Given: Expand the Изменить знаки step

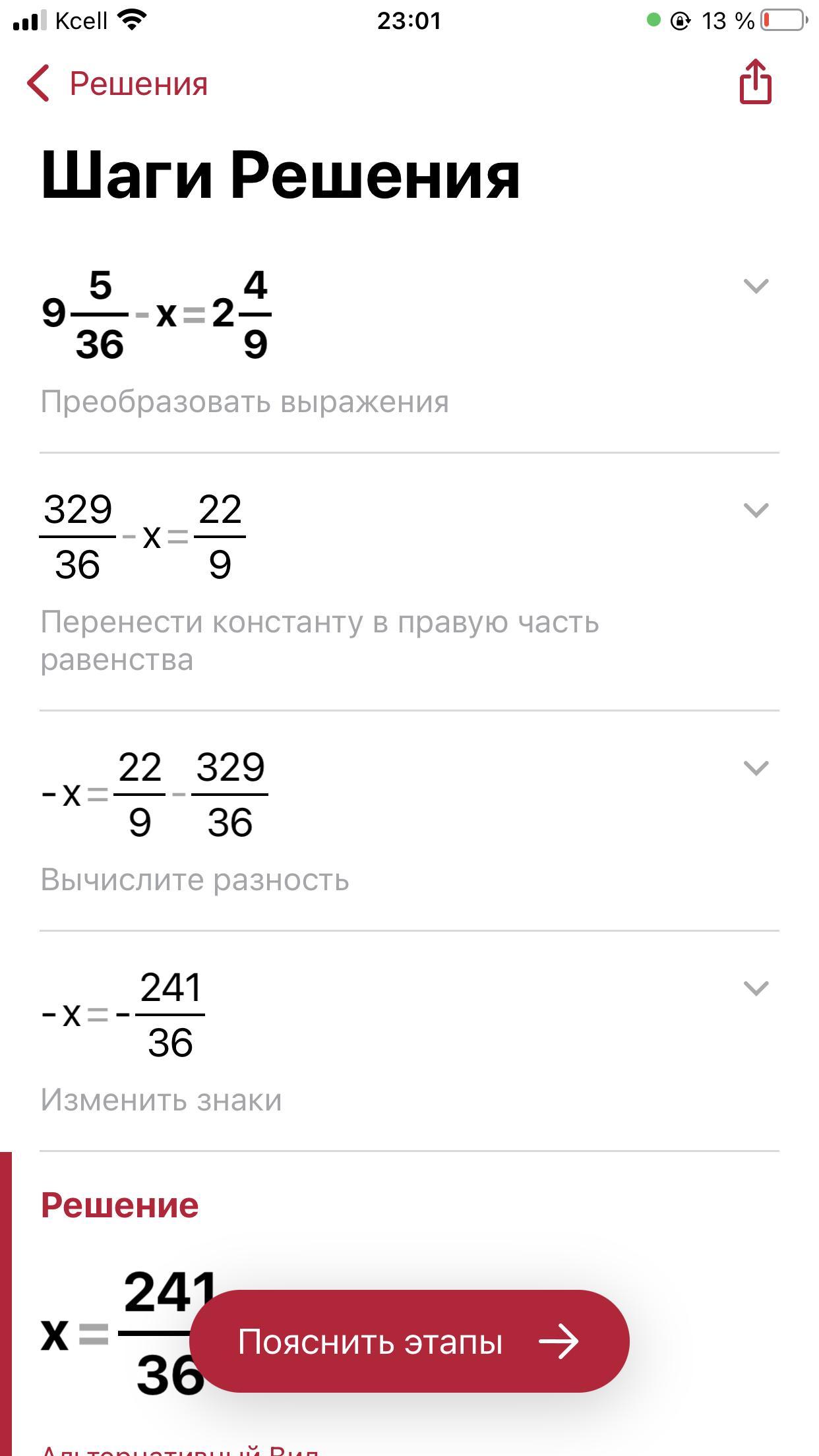Looking at the screenshot, I should coord(756,988).
